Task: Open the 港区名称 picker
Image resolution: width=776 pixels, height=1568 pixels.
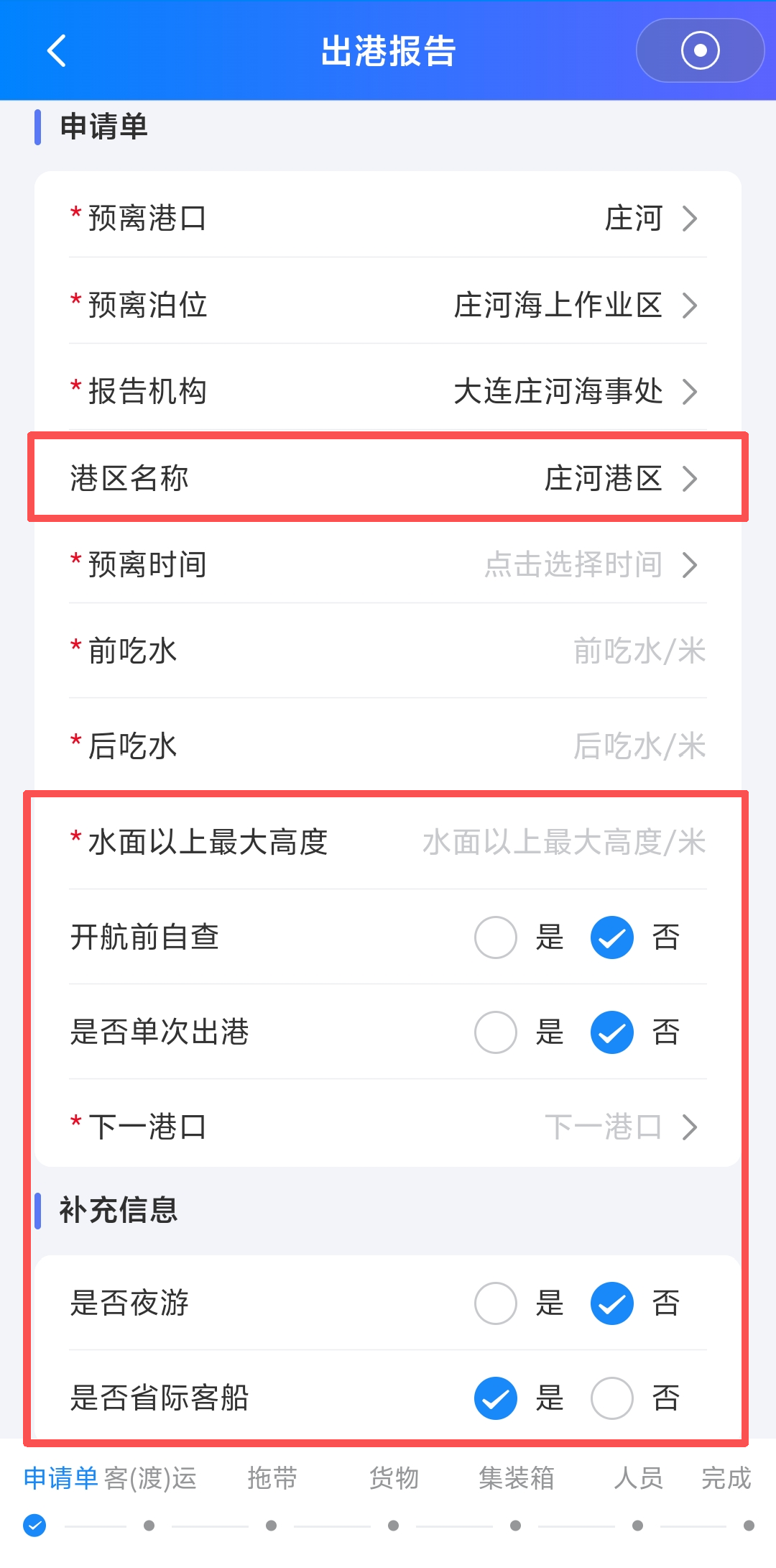Action: tap(388, 478)
